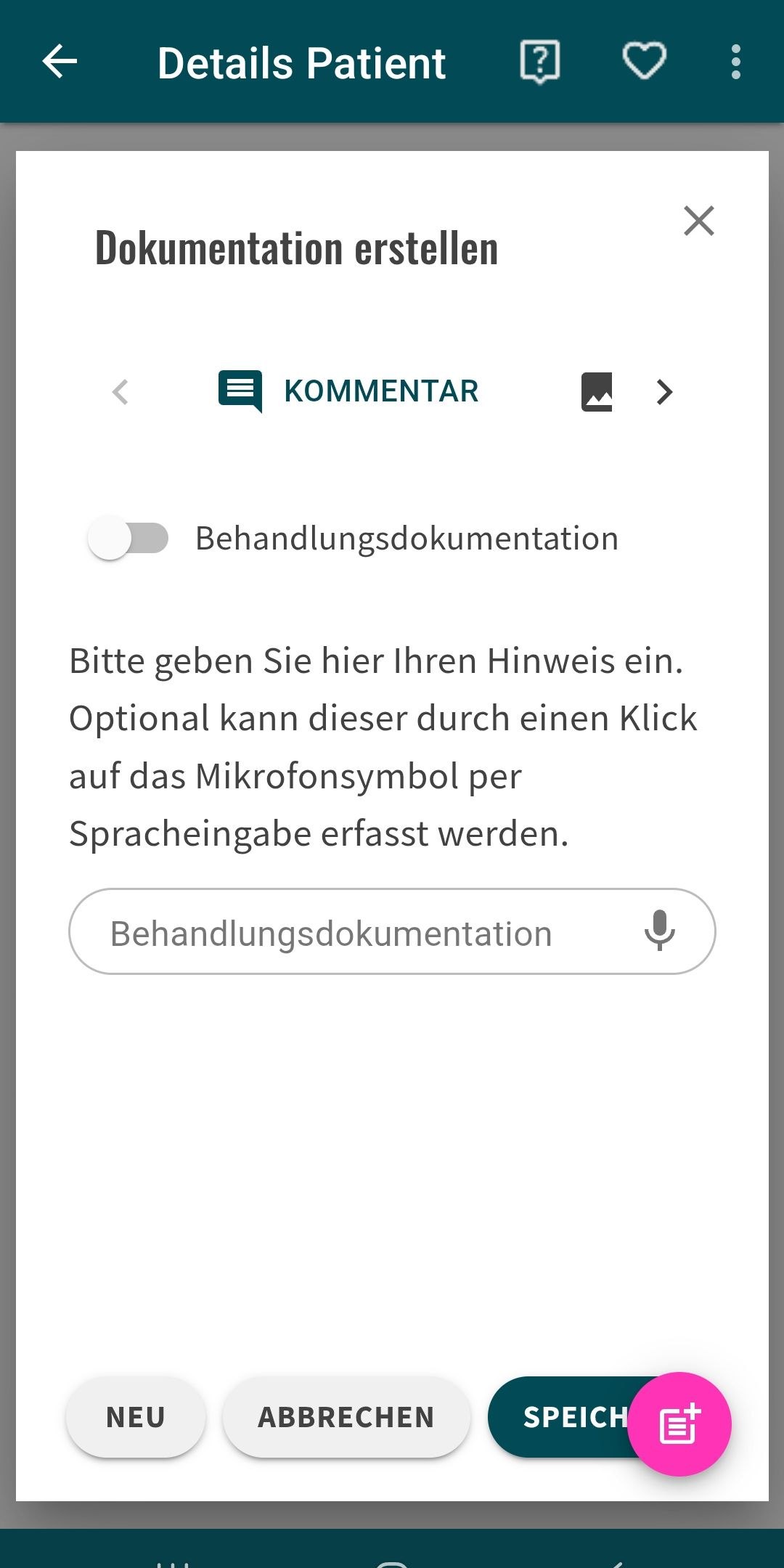Enable the Behandlungsdokumentation switch

coord(128,538)
